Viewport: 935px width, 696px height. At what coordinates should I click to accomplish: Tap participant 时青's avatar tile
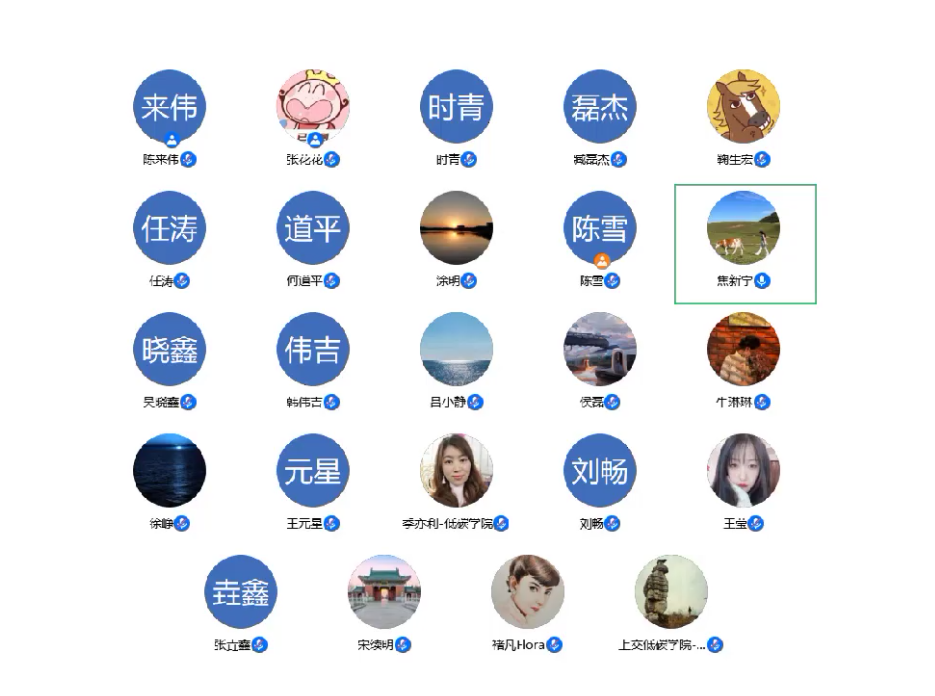point(456,107)
